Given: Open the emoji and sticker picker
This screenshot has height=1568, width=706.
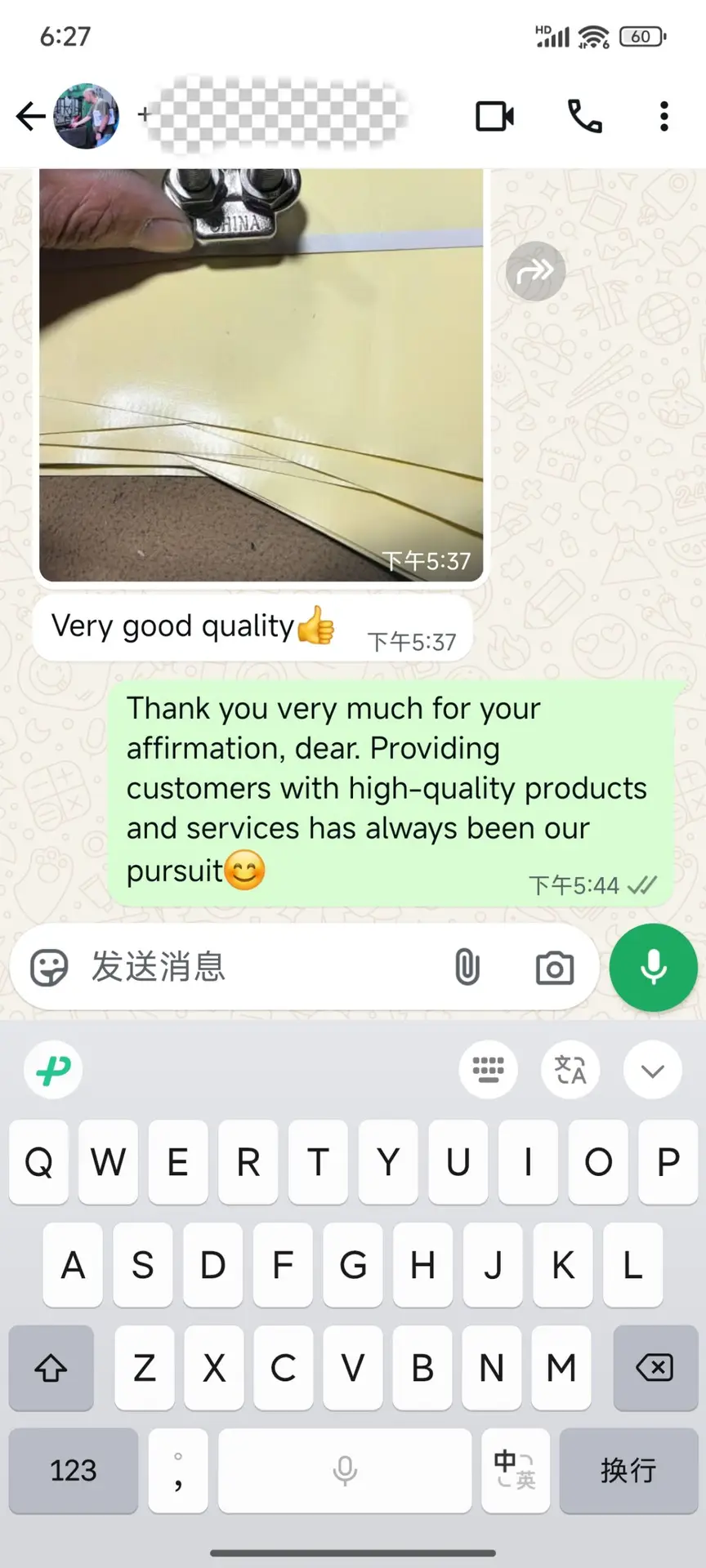Looking at the screenshot, I should (48, 968).
